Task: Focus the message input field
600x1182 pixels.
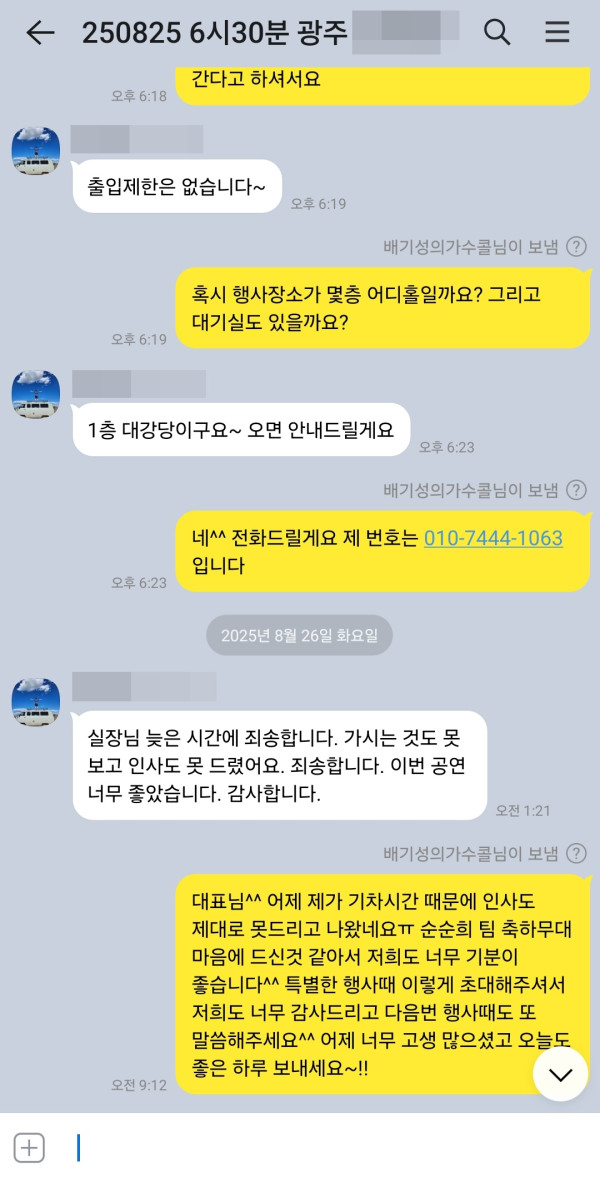Action: (320, 1148)
